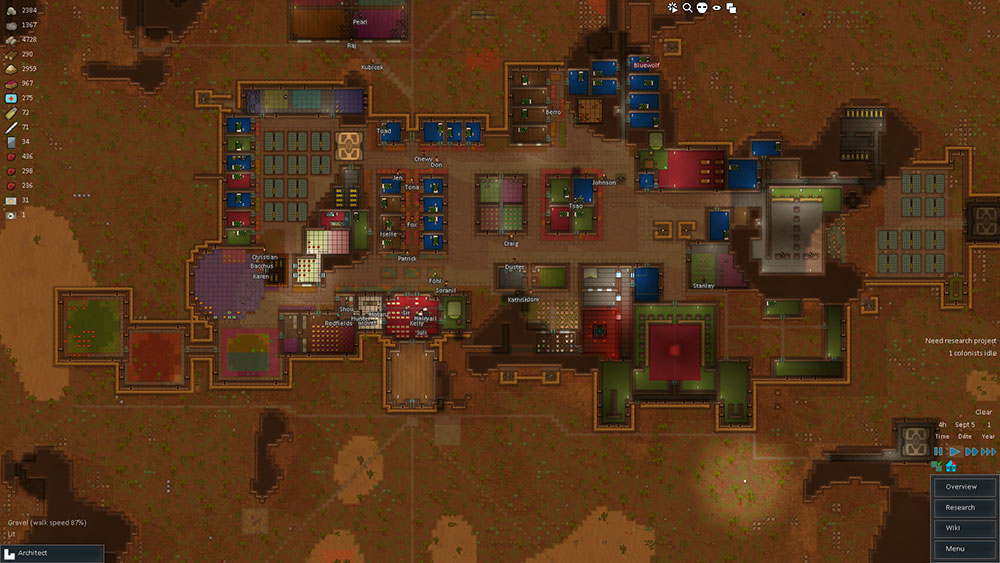Tap the overlapping squares icon at top
This screenshot has width=1000, height=563.
click(x=732, y=8)
